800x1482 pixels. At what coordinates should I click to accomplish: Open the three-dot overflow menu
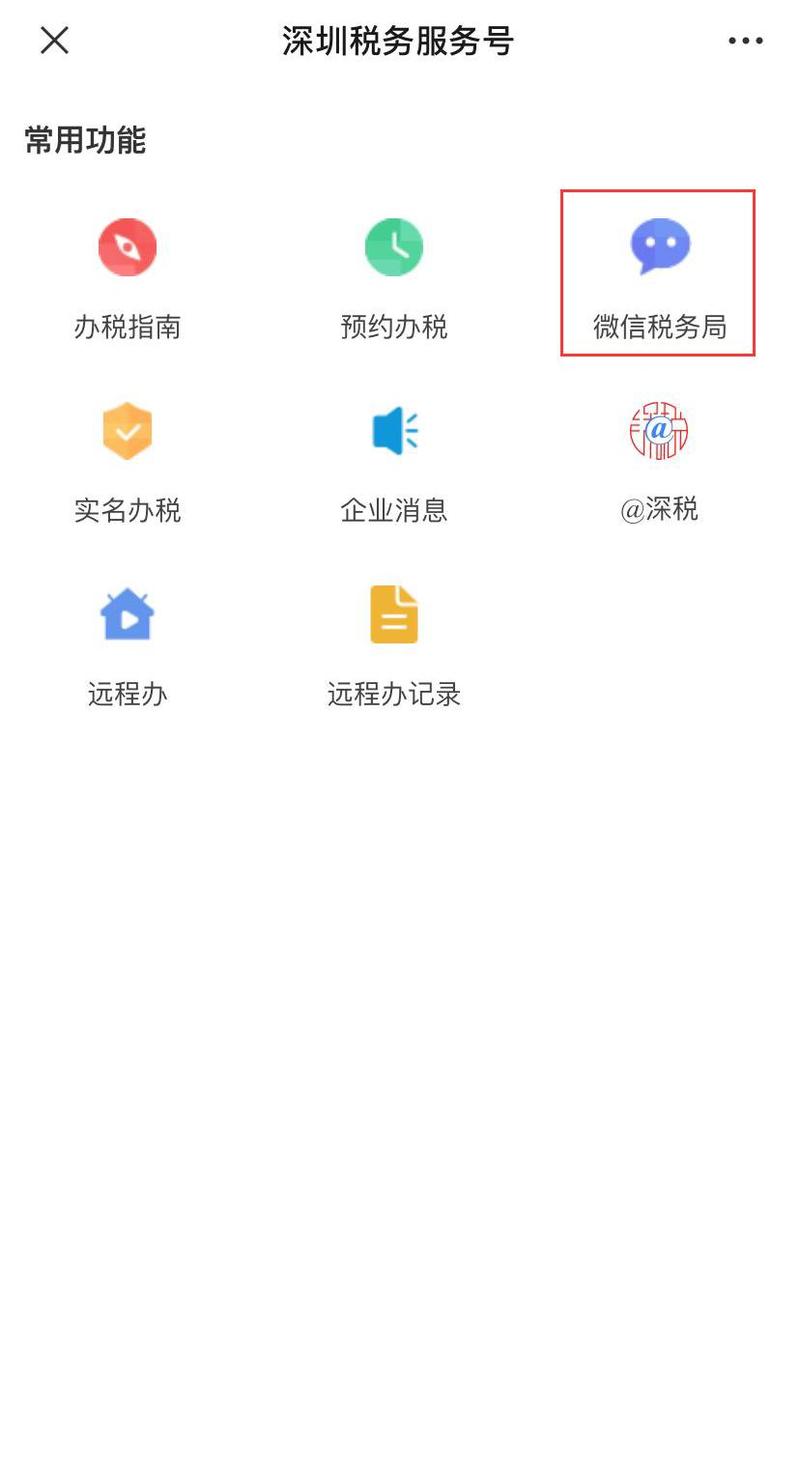745,41
